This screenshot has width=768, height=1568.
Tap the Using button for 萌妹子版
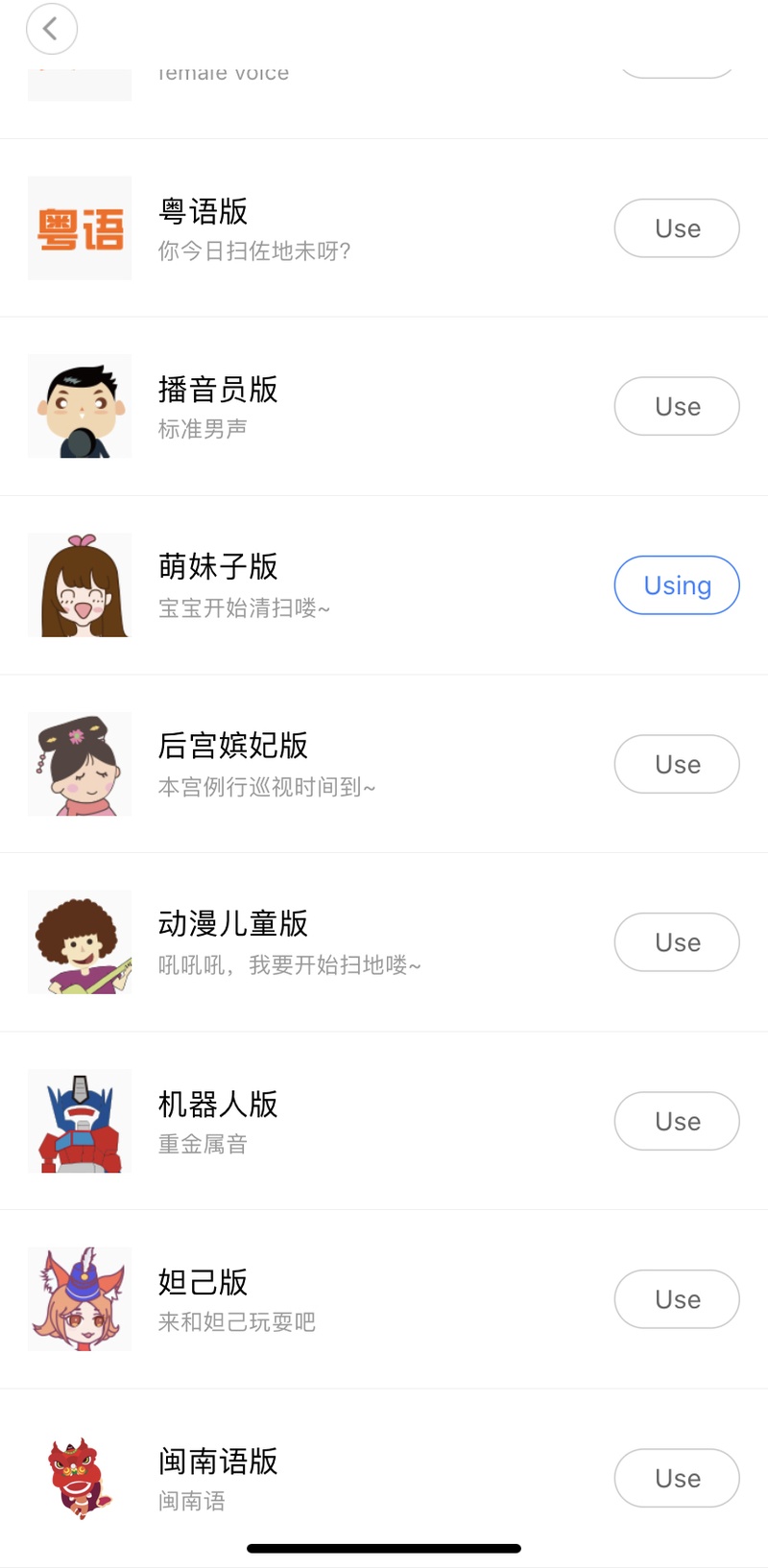677,585
